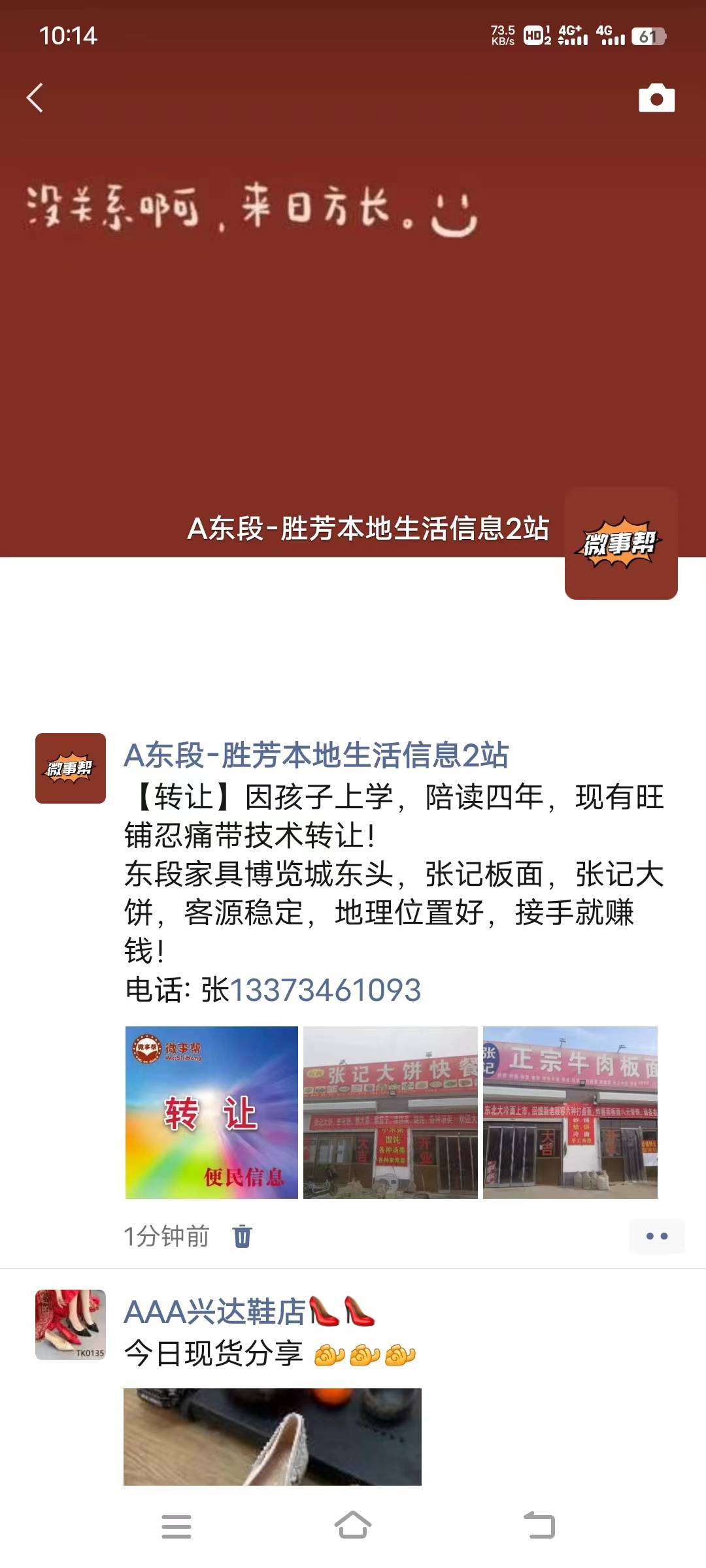Delete the transfer post with trash icon
This screenshot has height=1568, width=706.
click(243, 1236)
